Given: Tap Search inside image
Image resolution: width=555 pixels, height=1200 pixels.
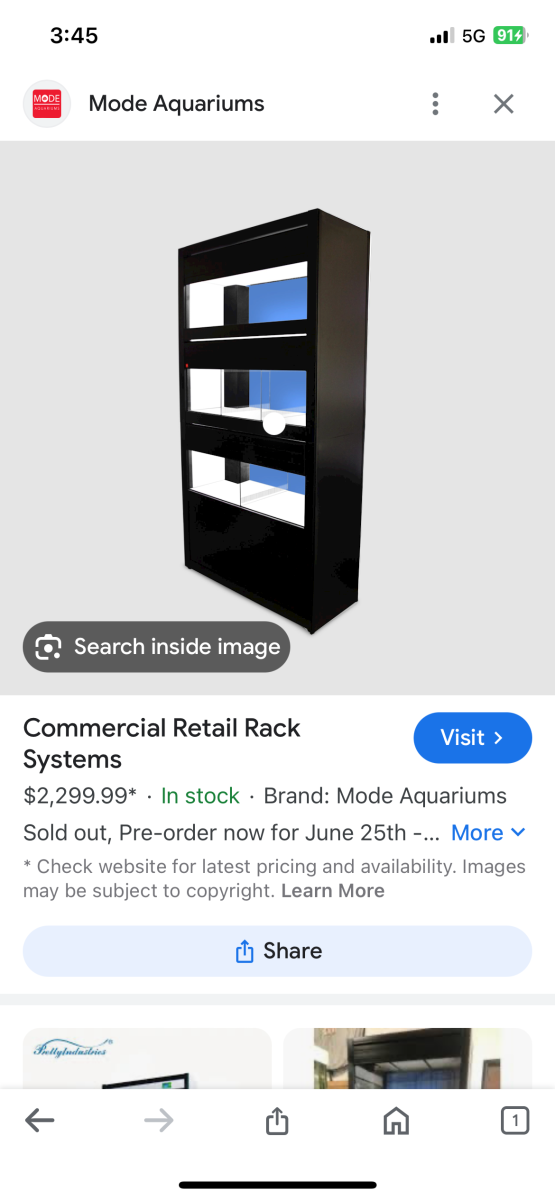Looking at the screenshot, I should tap(157, 647).
